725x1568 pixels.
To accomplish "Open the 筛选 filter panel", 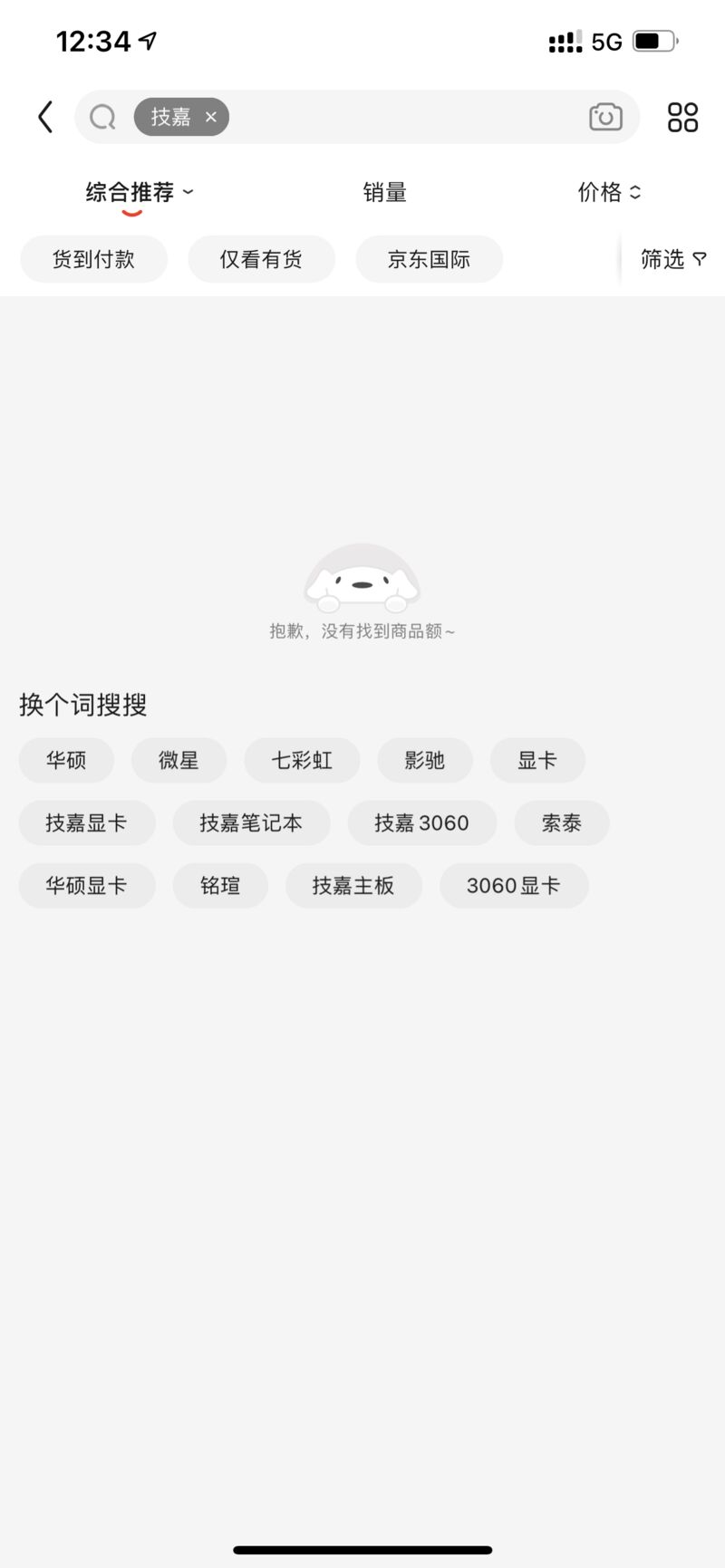I will (672, 259).
